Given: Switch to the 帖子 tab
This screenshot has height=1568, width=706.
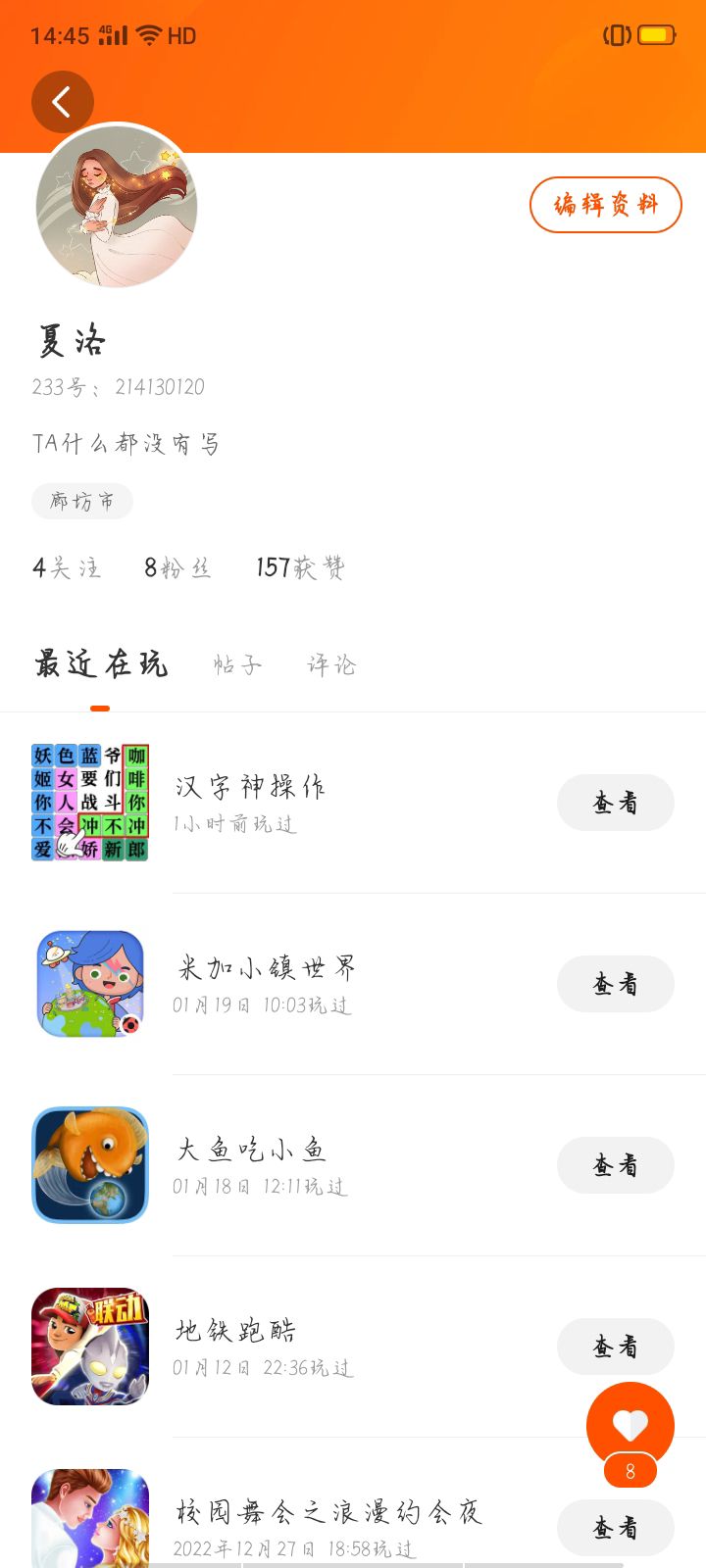Looking at the screenshot, I should (x=237, y=665).
